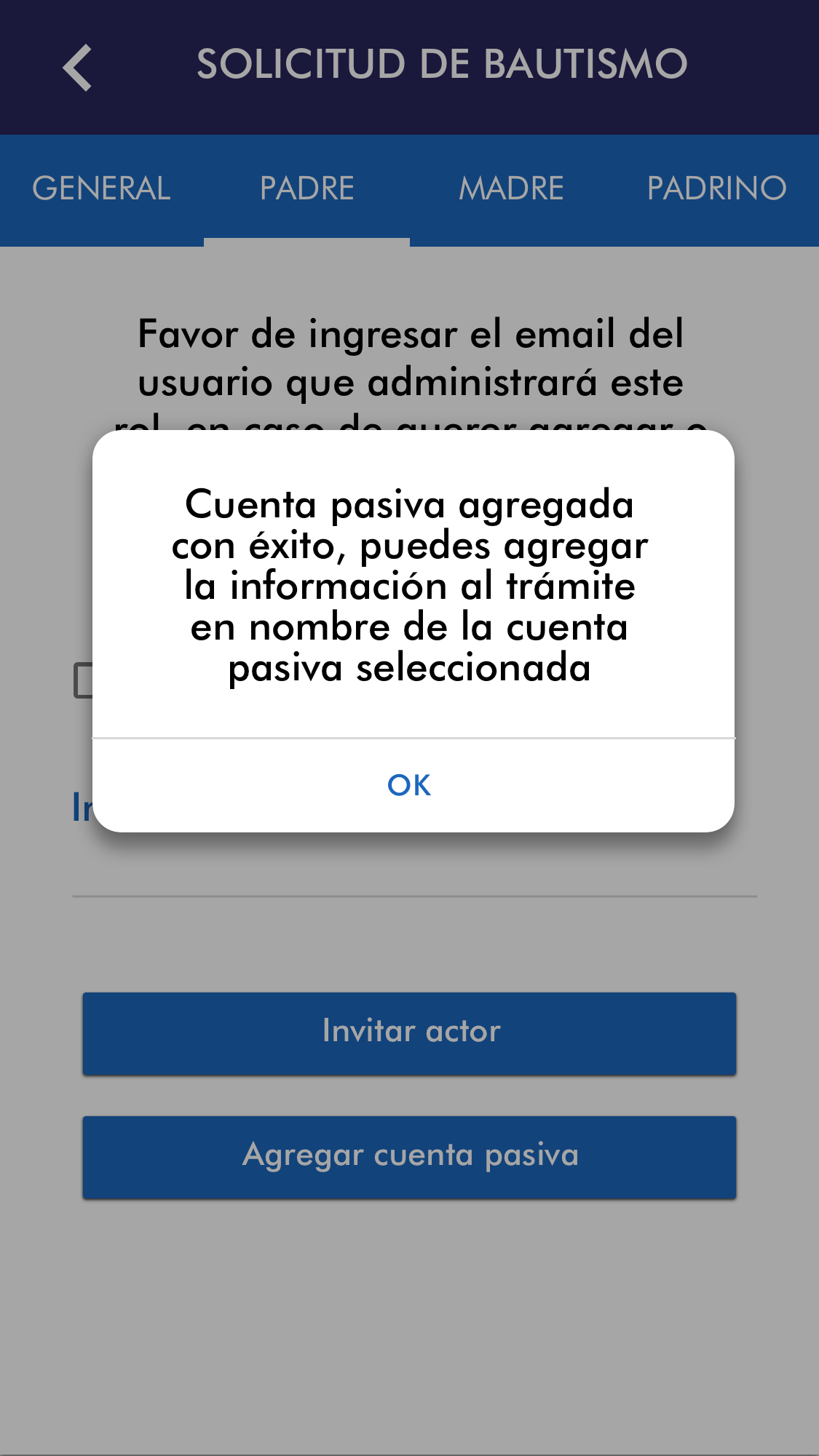
Task: Open the MADRE tab
Action: [x=511, y=188]
